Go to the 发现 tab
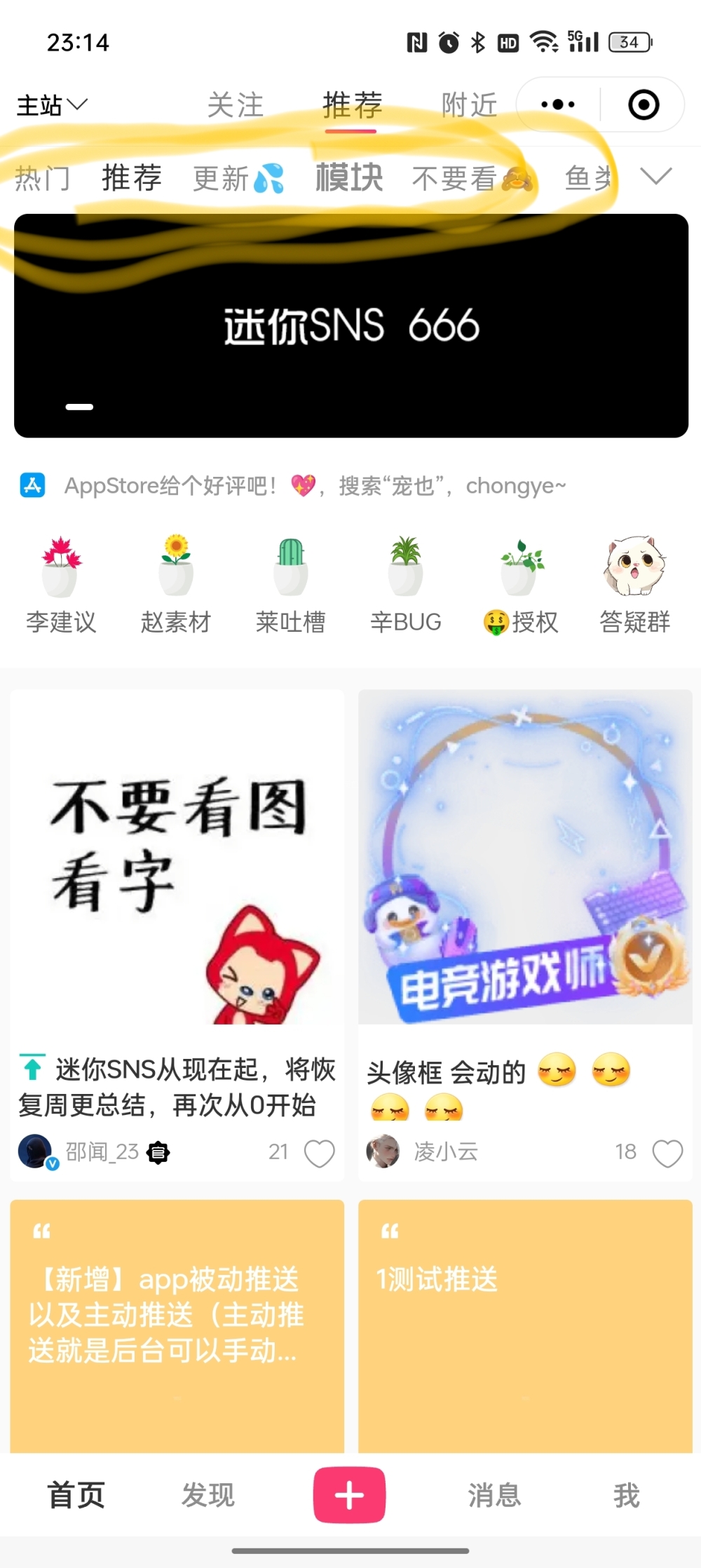 point(208,1495)
